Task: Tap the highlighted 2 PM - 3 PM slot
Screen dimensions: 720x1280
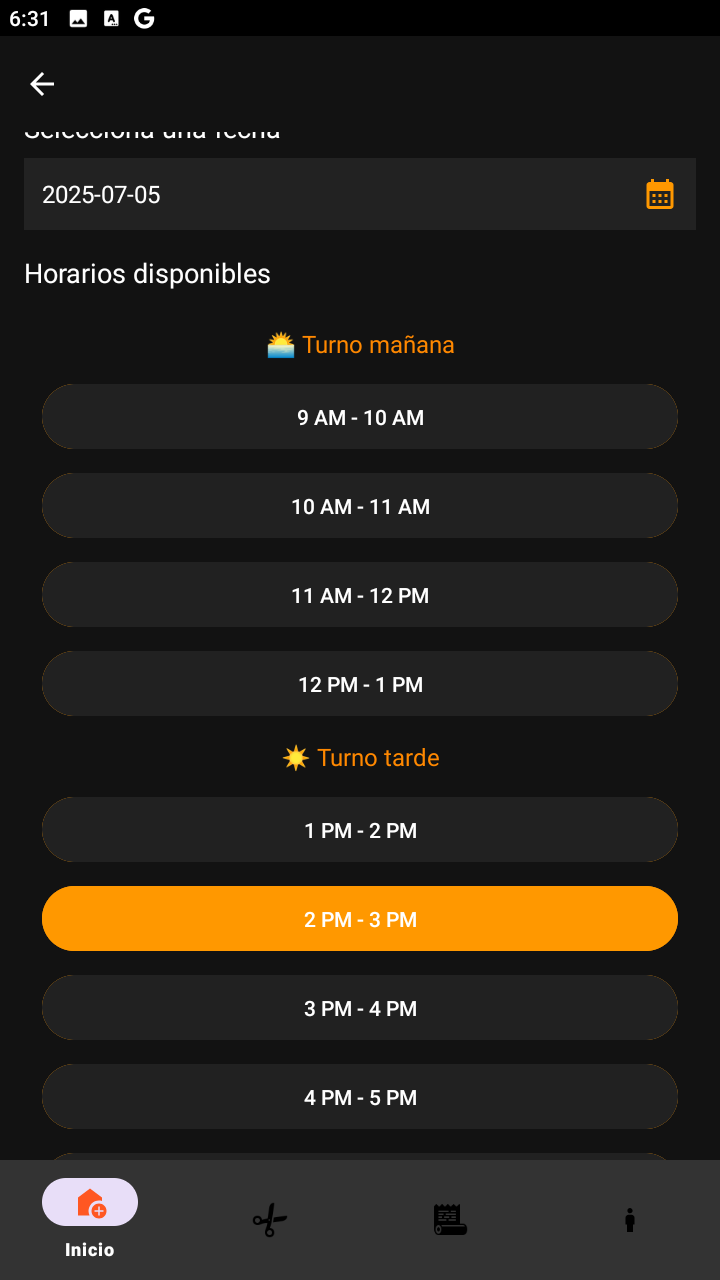Action: (x=360, y=919)
